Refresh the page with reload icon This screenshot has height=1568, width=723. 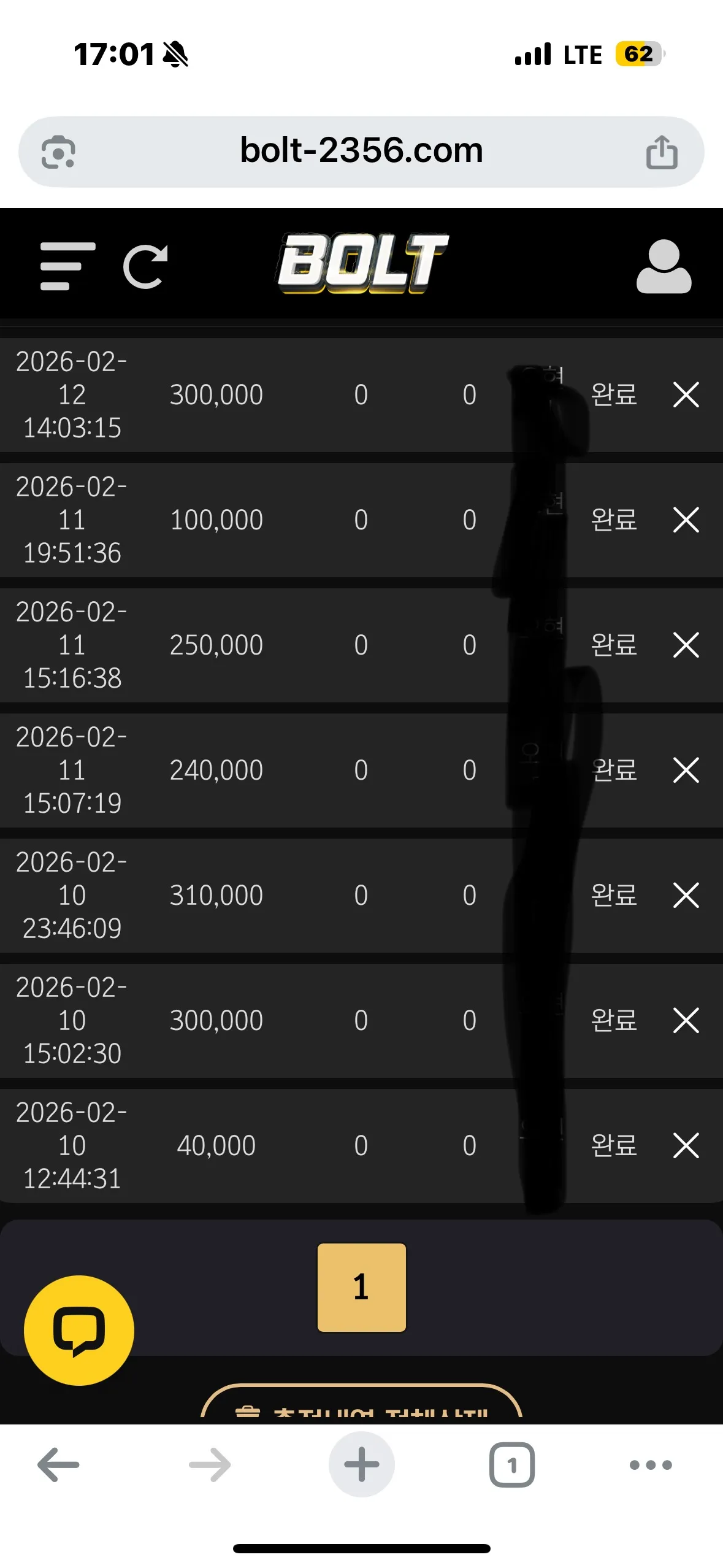point(146,266)
